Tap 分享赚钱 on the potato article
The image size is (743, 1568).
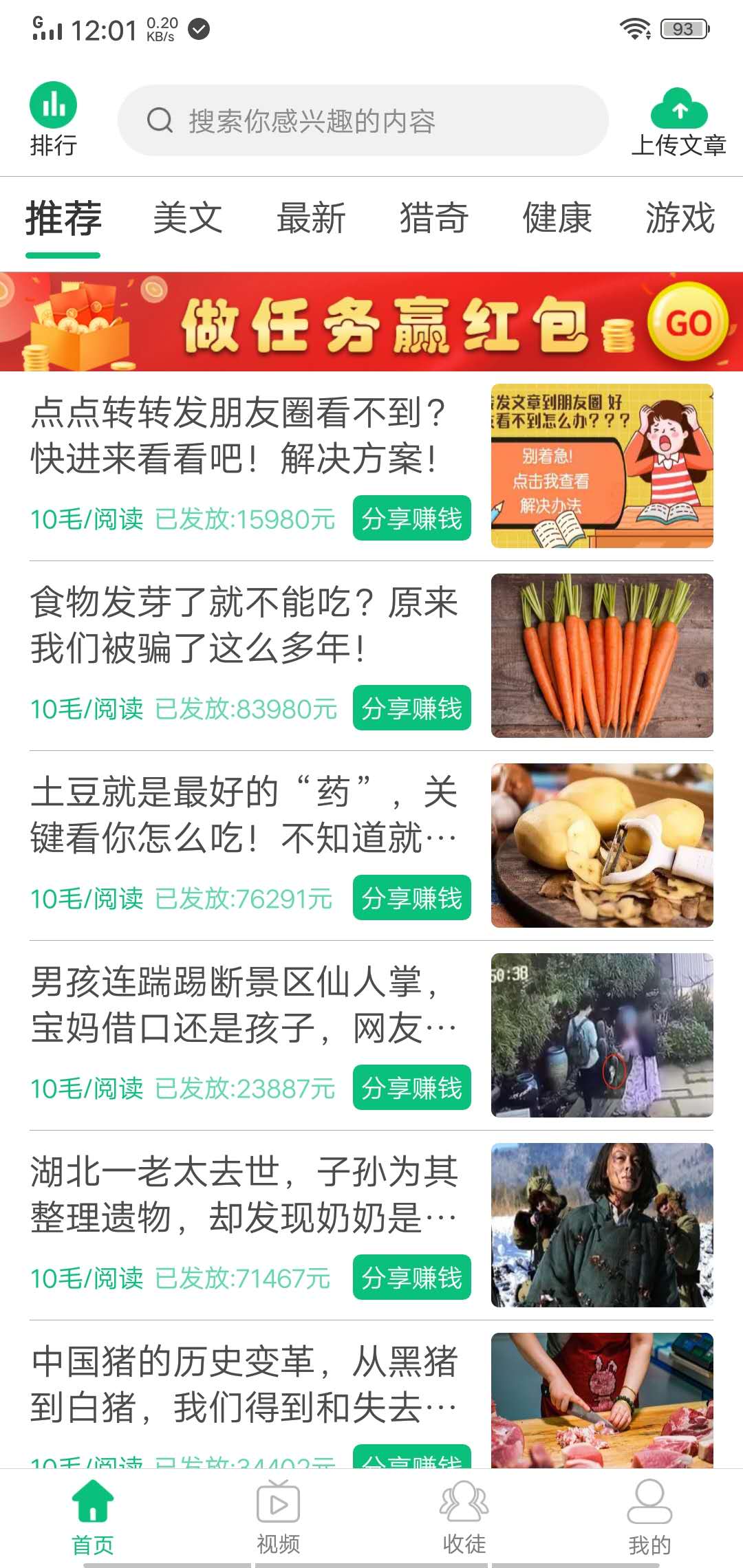411,897
